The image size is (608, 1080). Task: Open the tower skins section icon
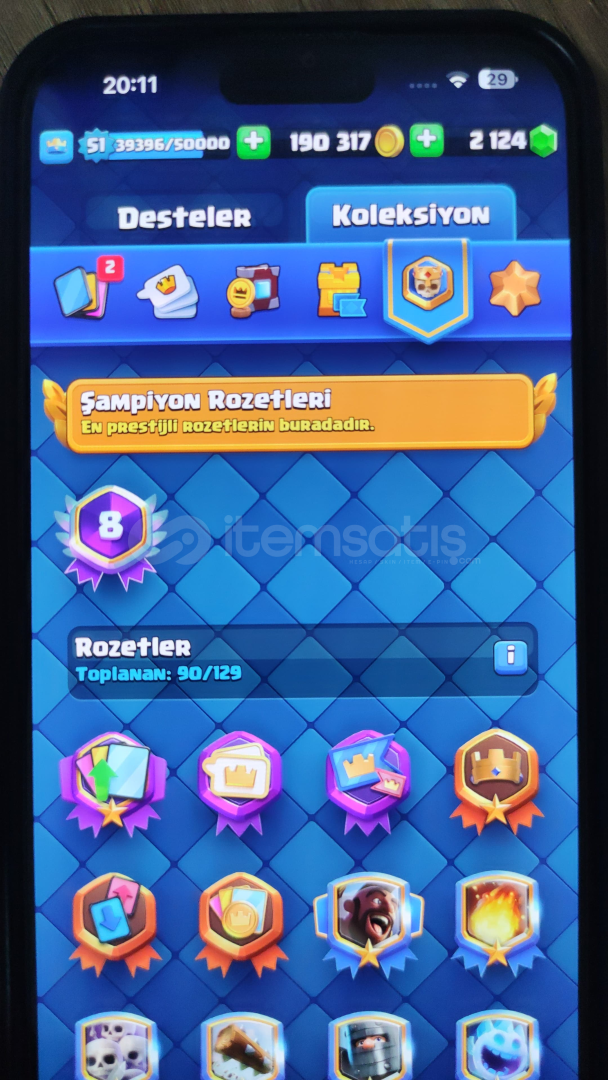(x=341, y=290)
